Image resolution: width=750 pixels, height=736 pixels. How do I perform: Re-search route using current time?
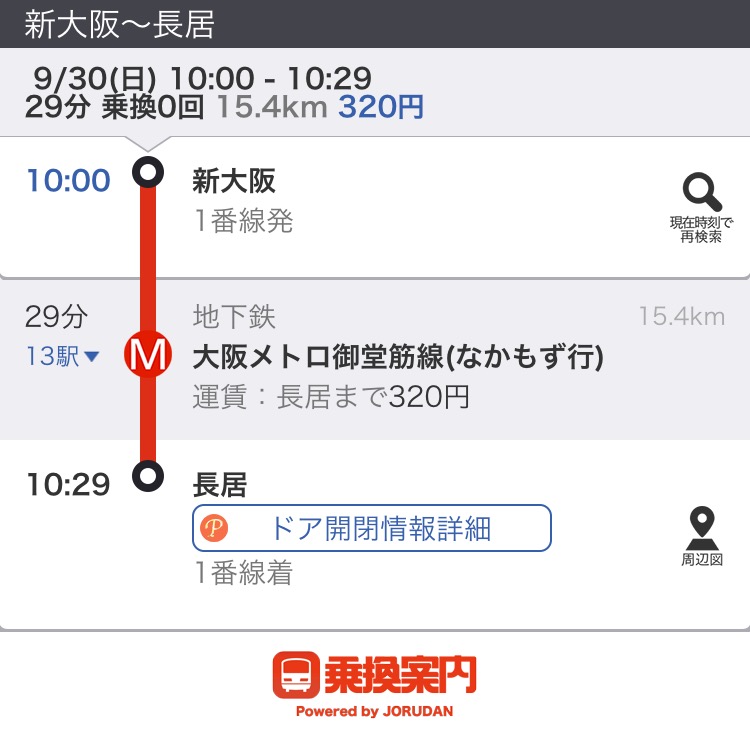[x=701, y=207]
